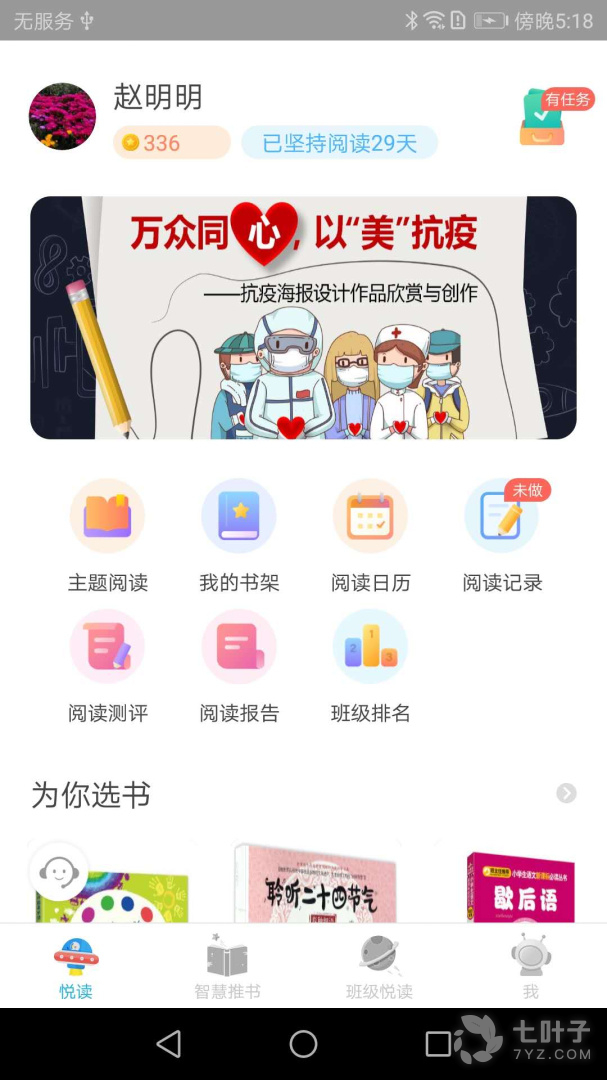Open the 万众同心 anti-epidemic poster banner
This screenshot has height=1080, width=607.
303,318
